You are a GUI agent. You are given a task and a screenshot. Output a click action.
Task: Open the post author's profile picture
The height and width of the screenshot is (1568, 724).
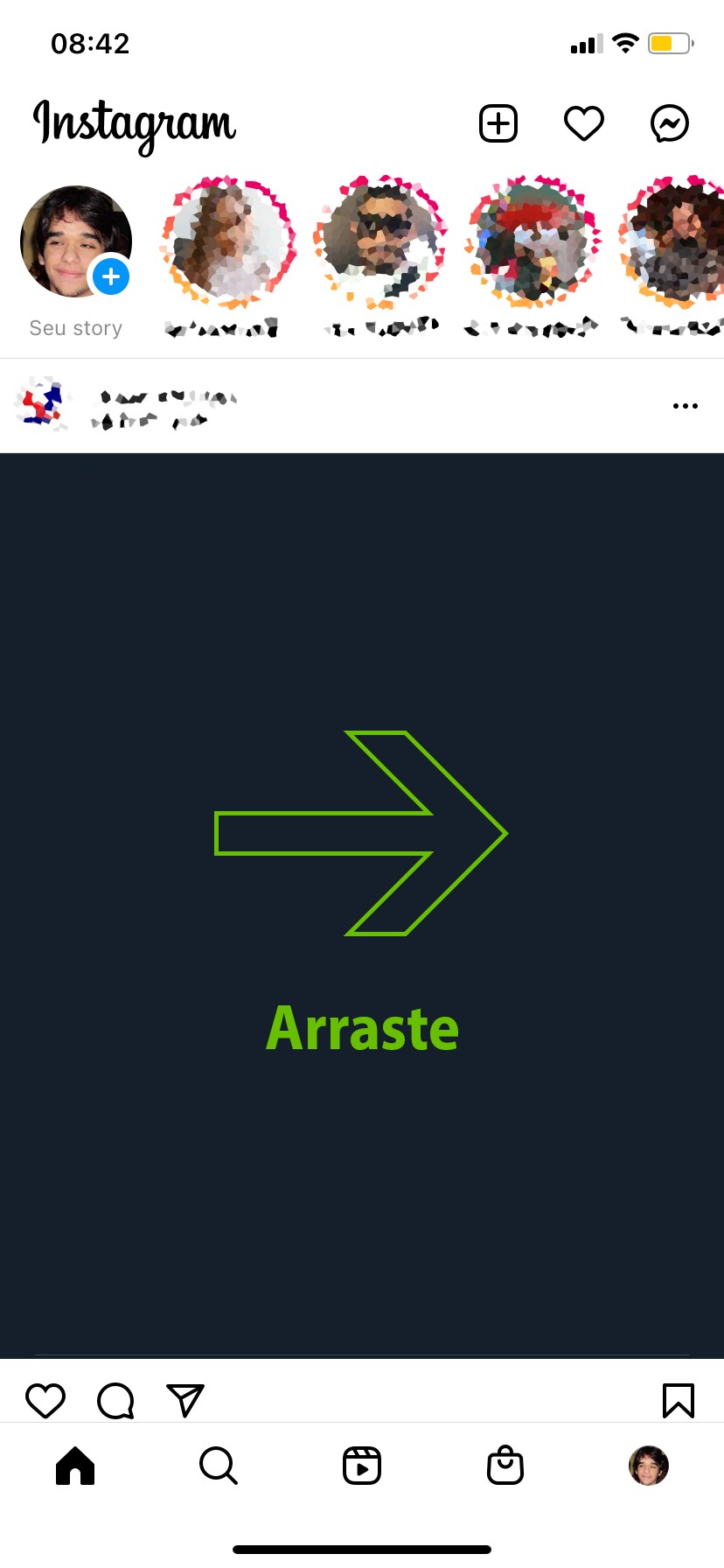pyautogui.click(x=41, y=405)
